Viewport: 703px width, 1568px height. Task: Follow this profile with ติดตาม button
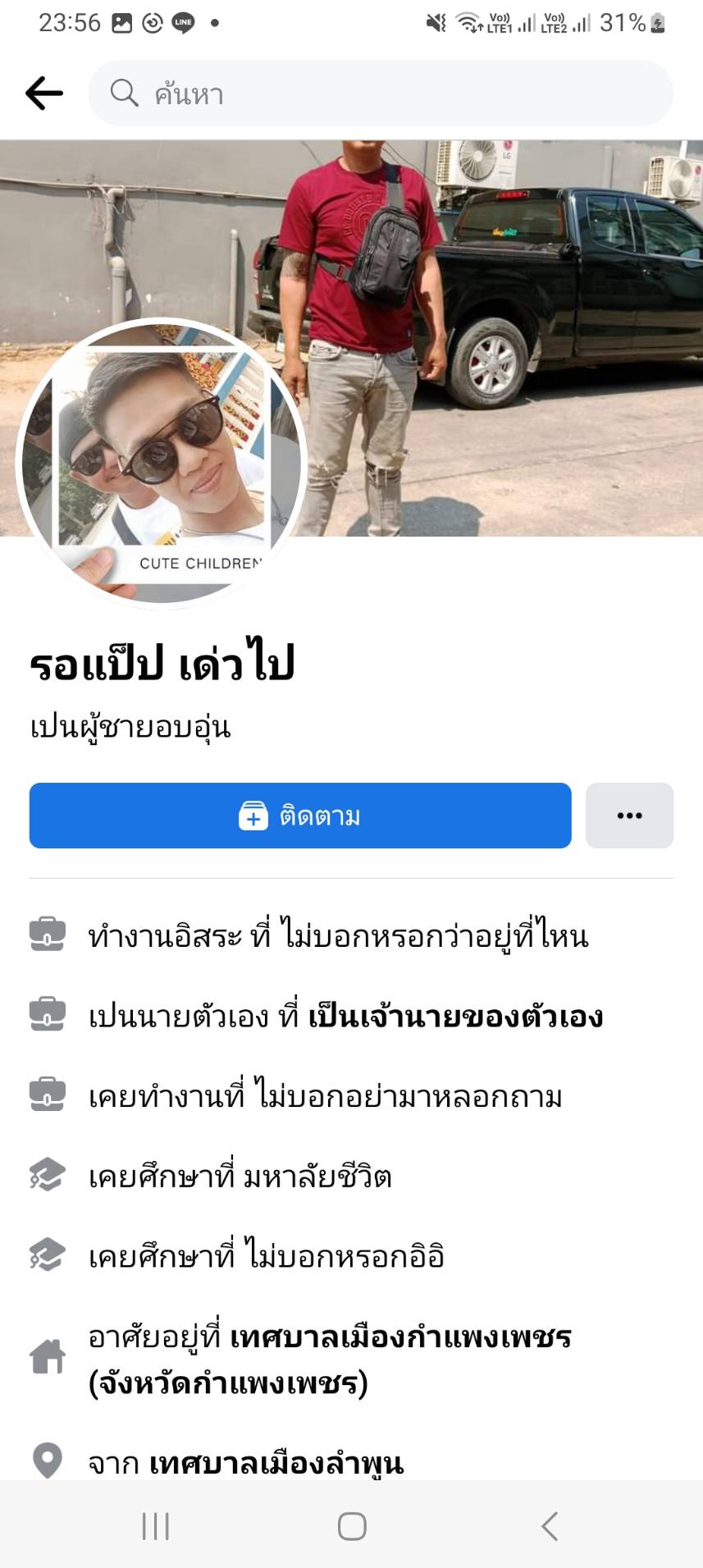tap(300, 816)
